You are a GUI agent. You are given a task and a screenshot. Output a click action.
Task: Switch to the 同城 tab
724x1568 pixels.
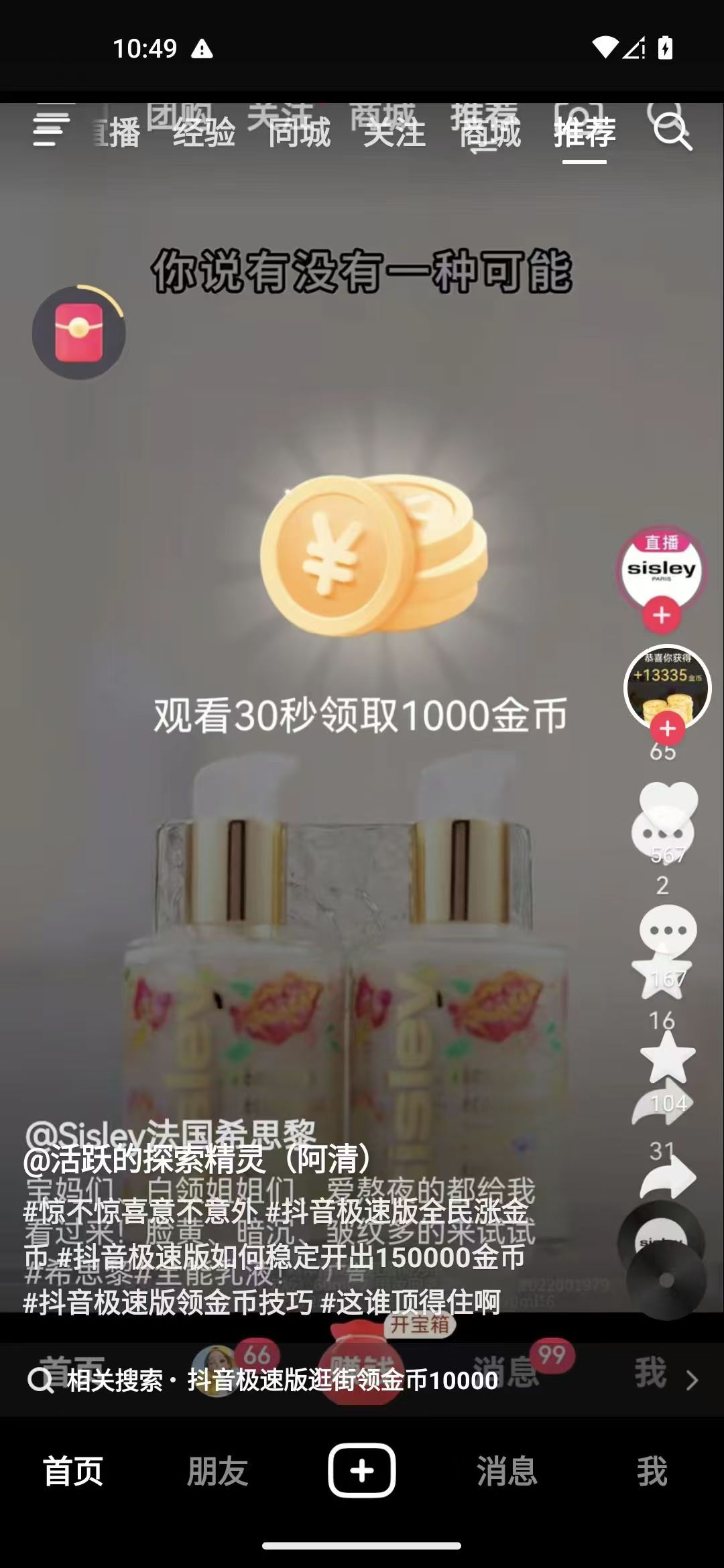click(299, 132)
